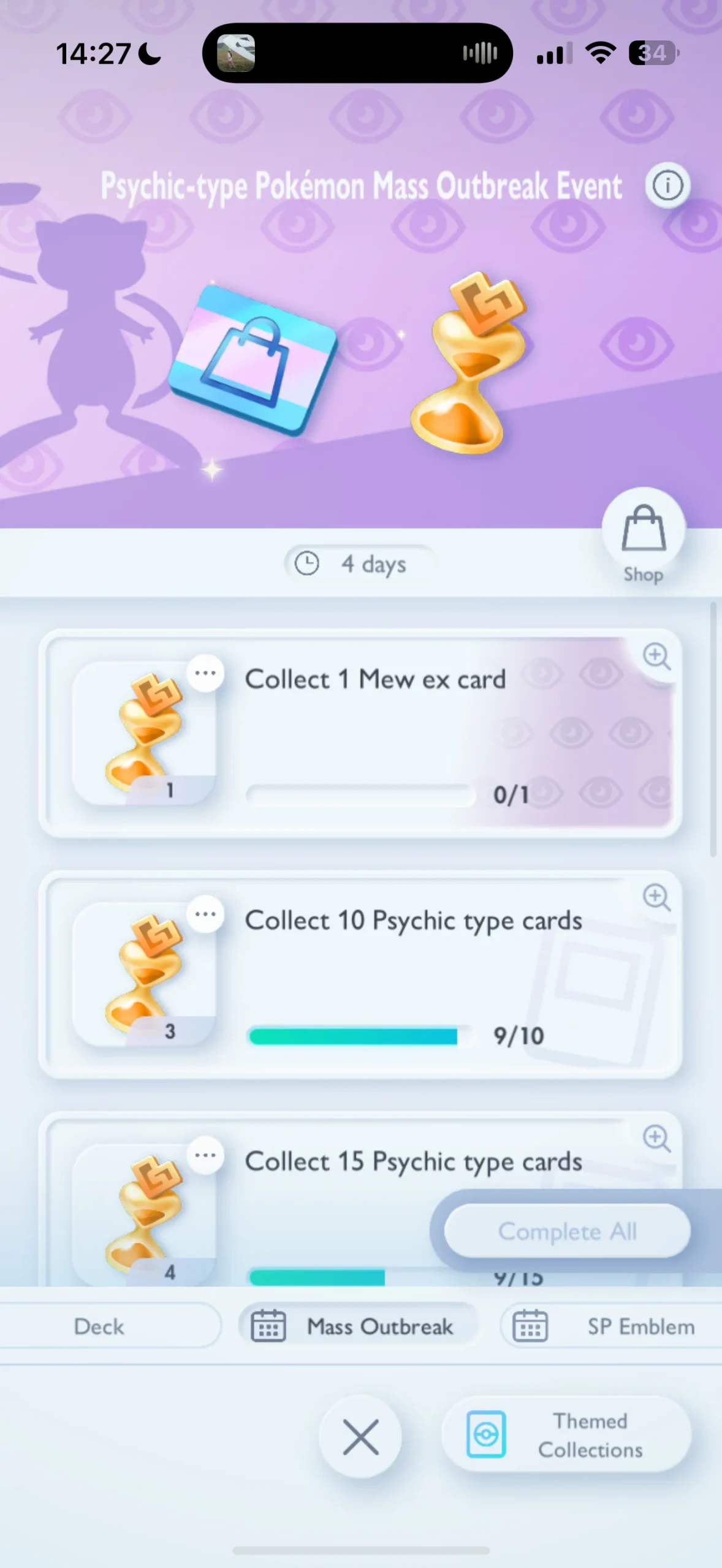Select the Mass Outbreak tab
The image size is (722, 1568).
pyautogui.click(x=357, y=1327)
